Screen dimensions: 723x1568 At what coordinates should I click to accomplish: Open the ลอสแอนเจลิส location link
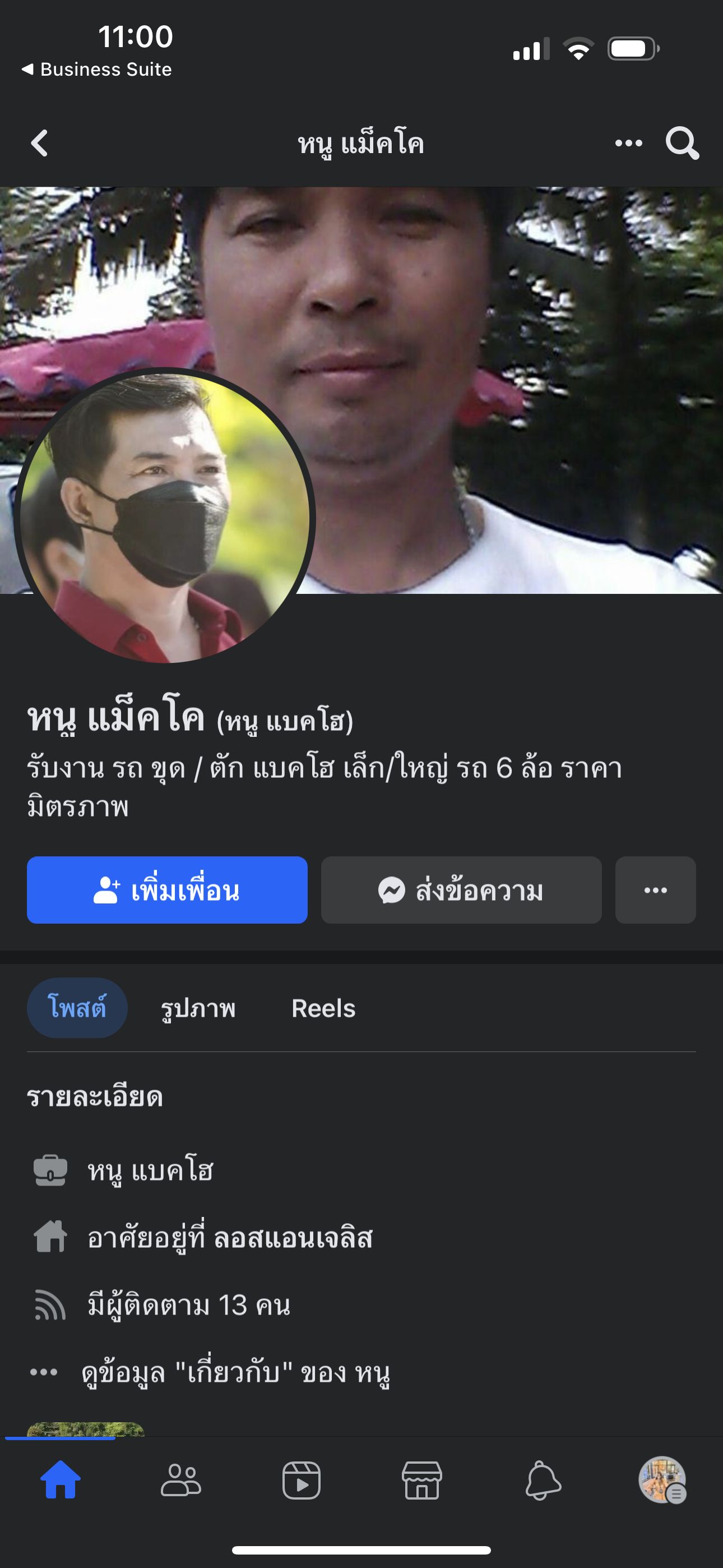pos(293,1239)
